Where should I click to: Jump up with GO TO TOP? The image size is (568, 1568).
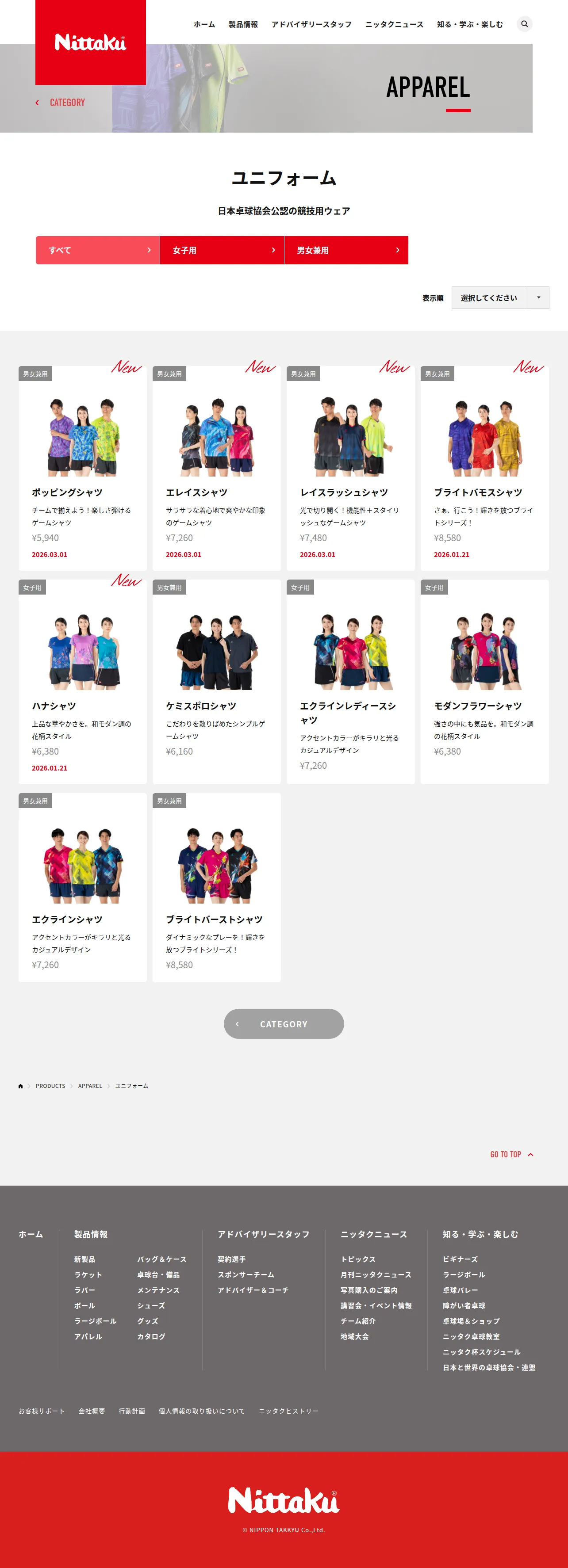pyautogui.click(x=511, y=1154)
